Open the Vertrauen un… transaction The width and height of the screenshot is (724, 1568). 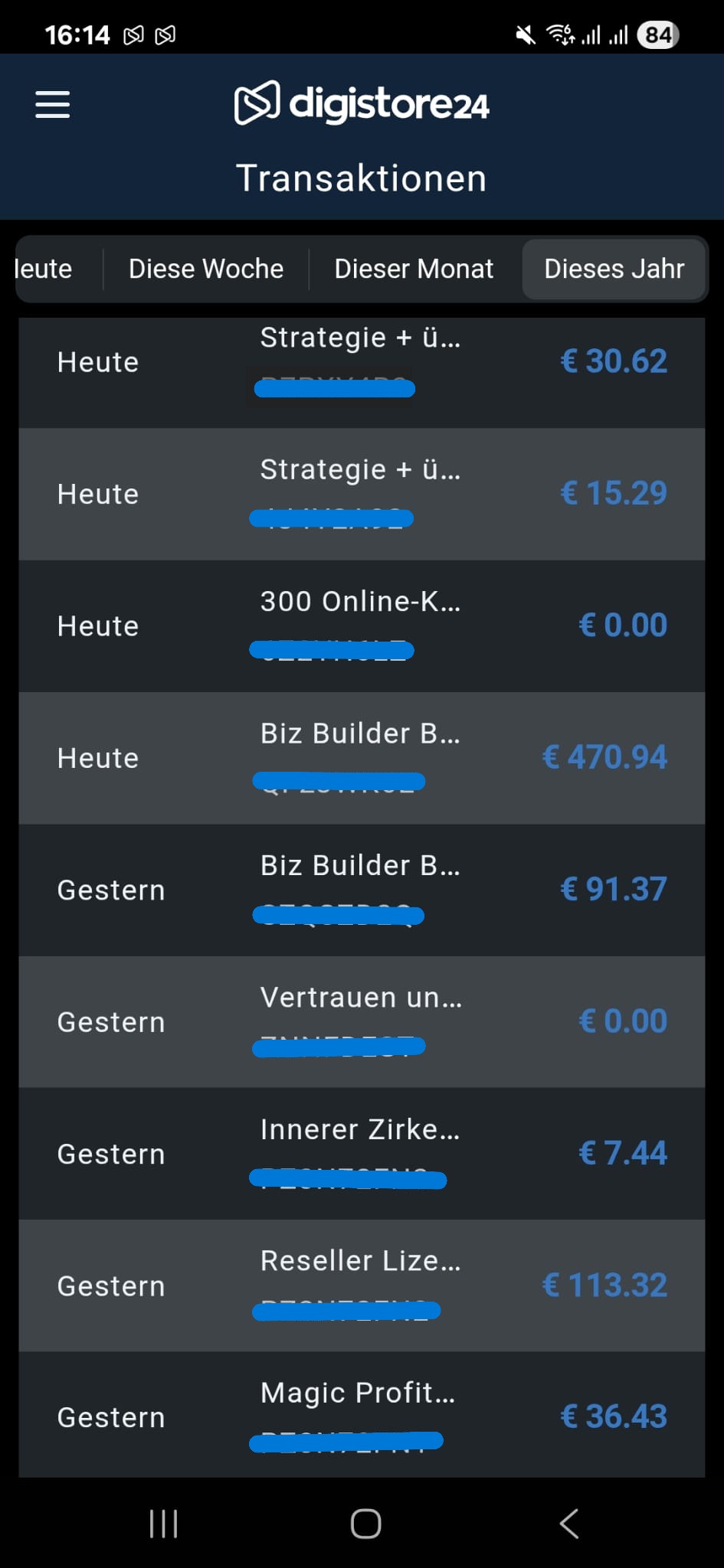click(361, 1021)
